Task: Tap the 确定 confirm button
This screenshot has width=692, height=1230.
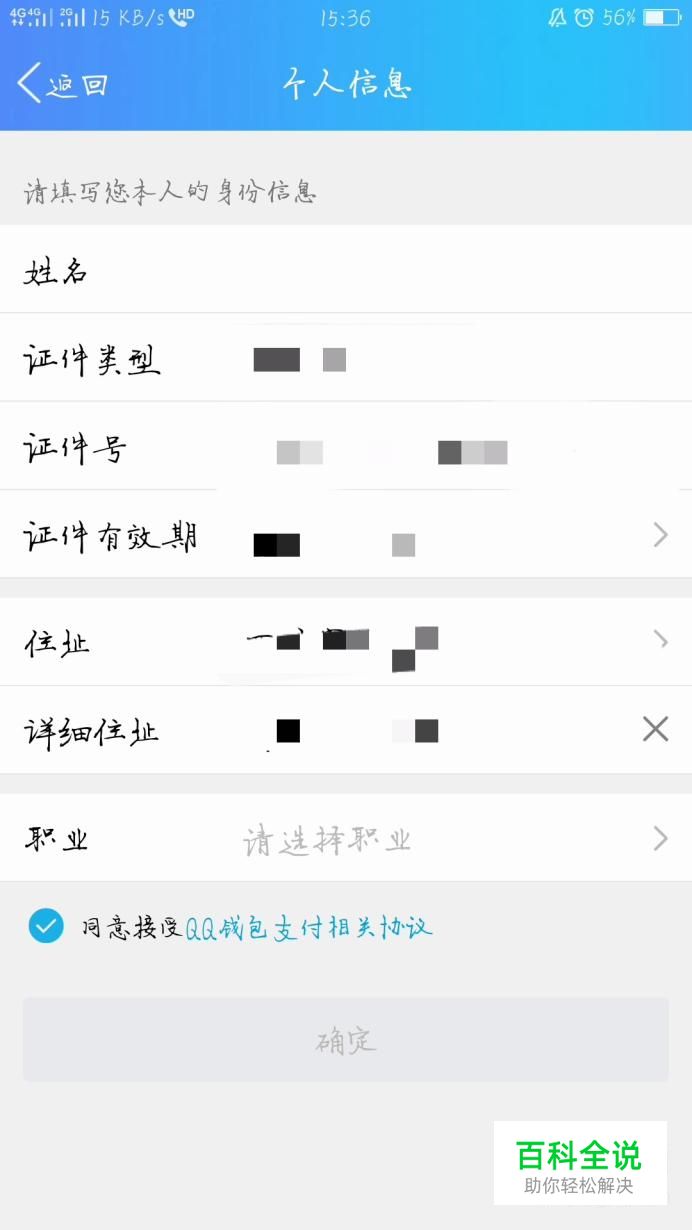Action: point(346,1040)
